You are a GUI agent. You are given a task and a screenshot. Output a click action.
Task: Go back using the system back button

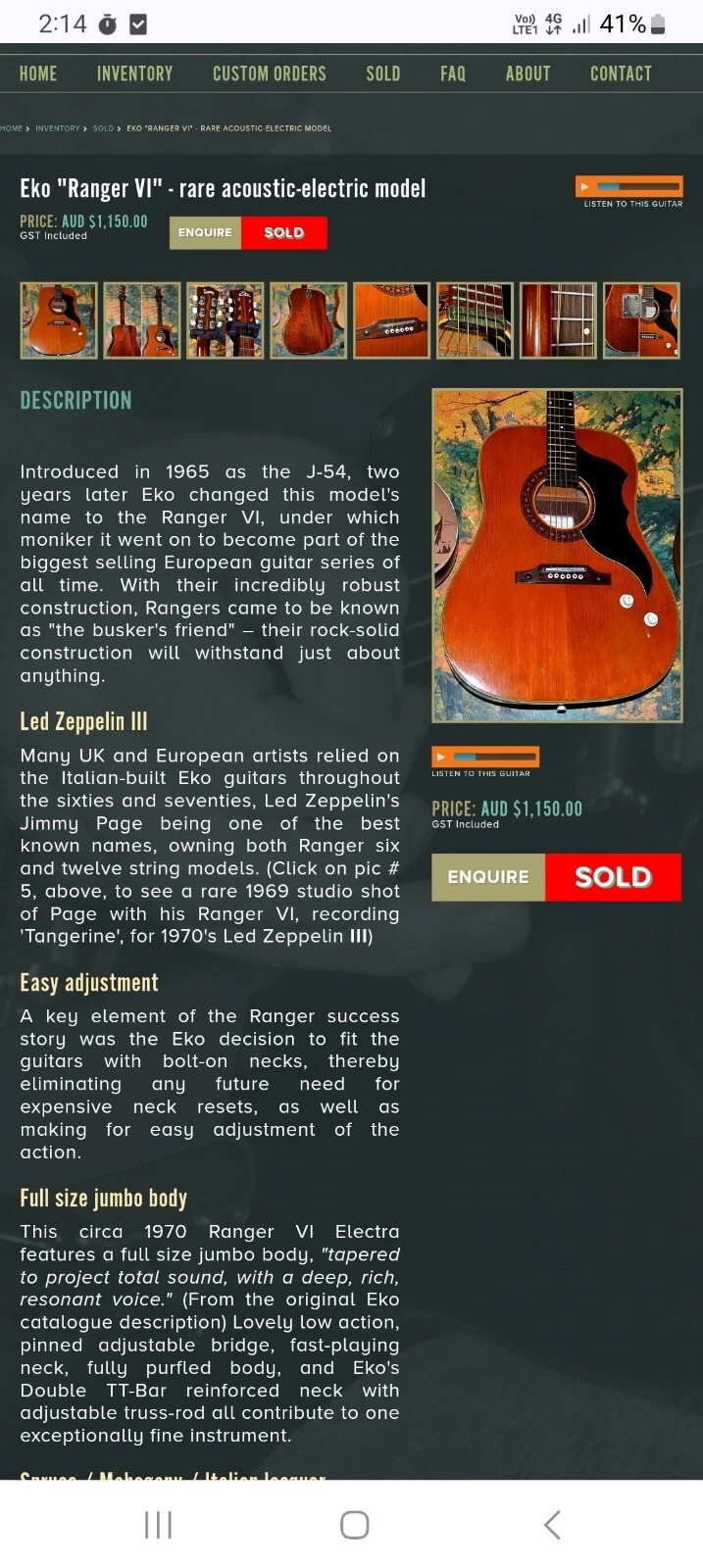pos(552,1525)
